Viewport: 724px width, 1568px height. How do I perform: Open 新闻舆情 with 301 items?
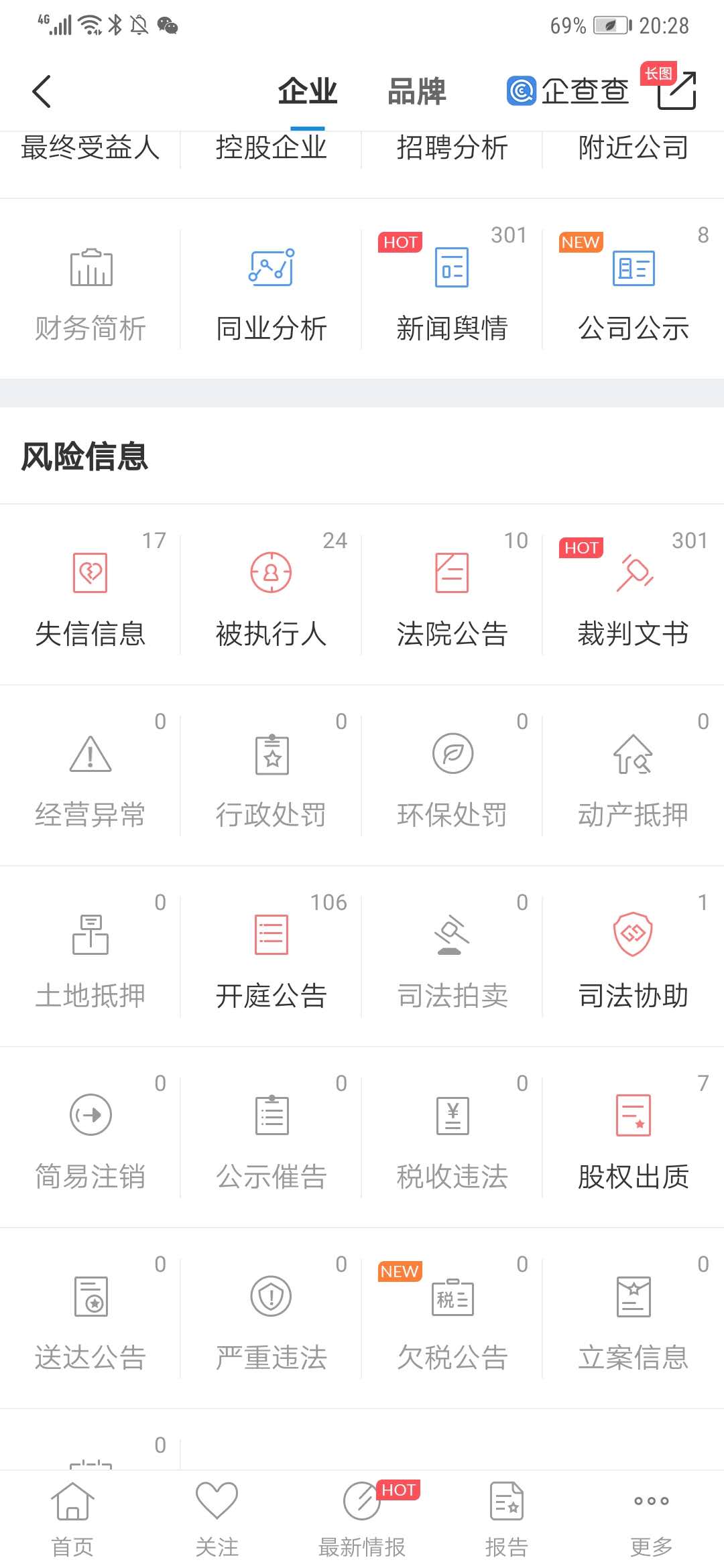click(452, 293)
